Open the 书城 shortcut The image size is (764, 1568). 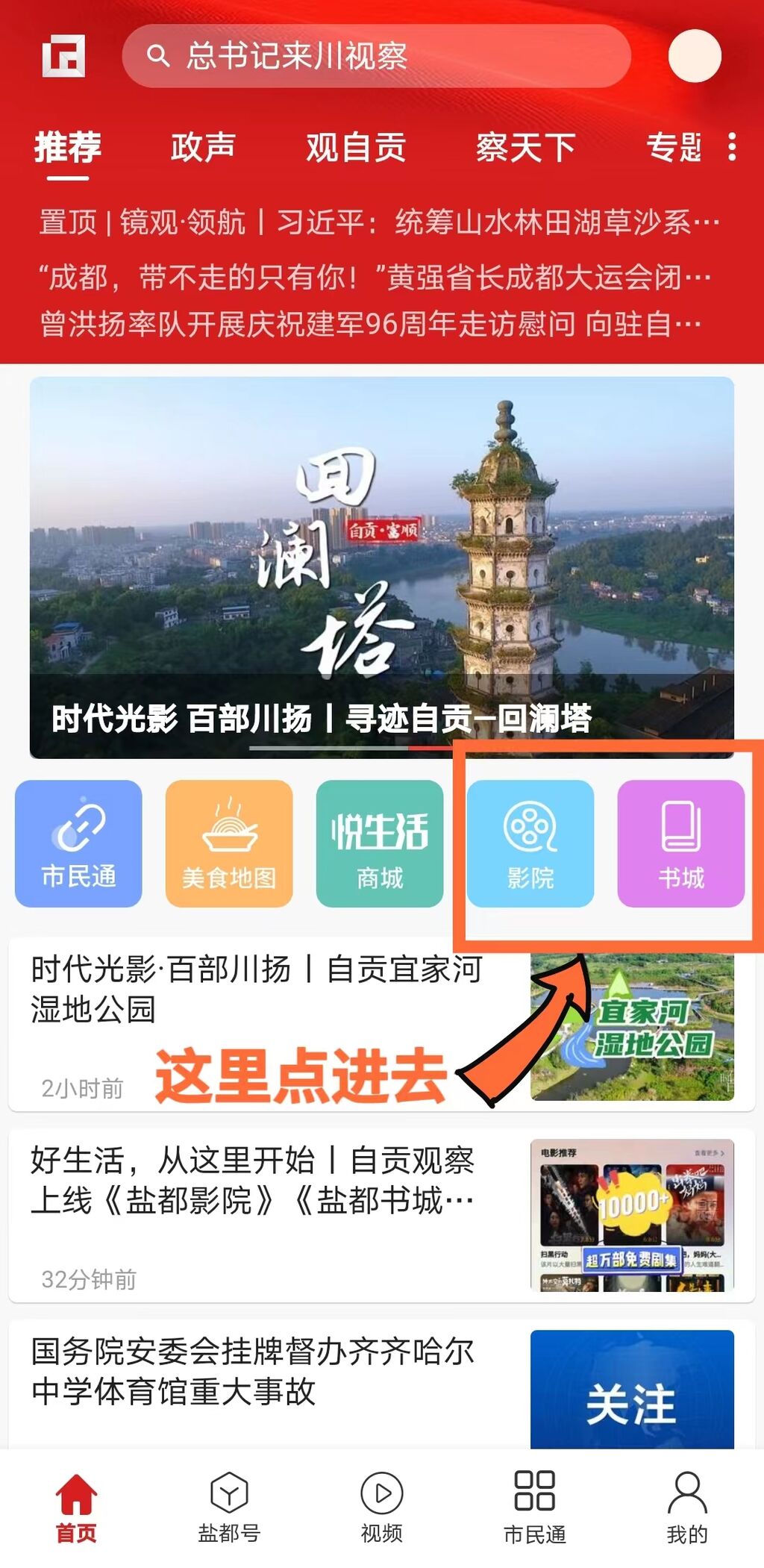(x=681, y=843)
